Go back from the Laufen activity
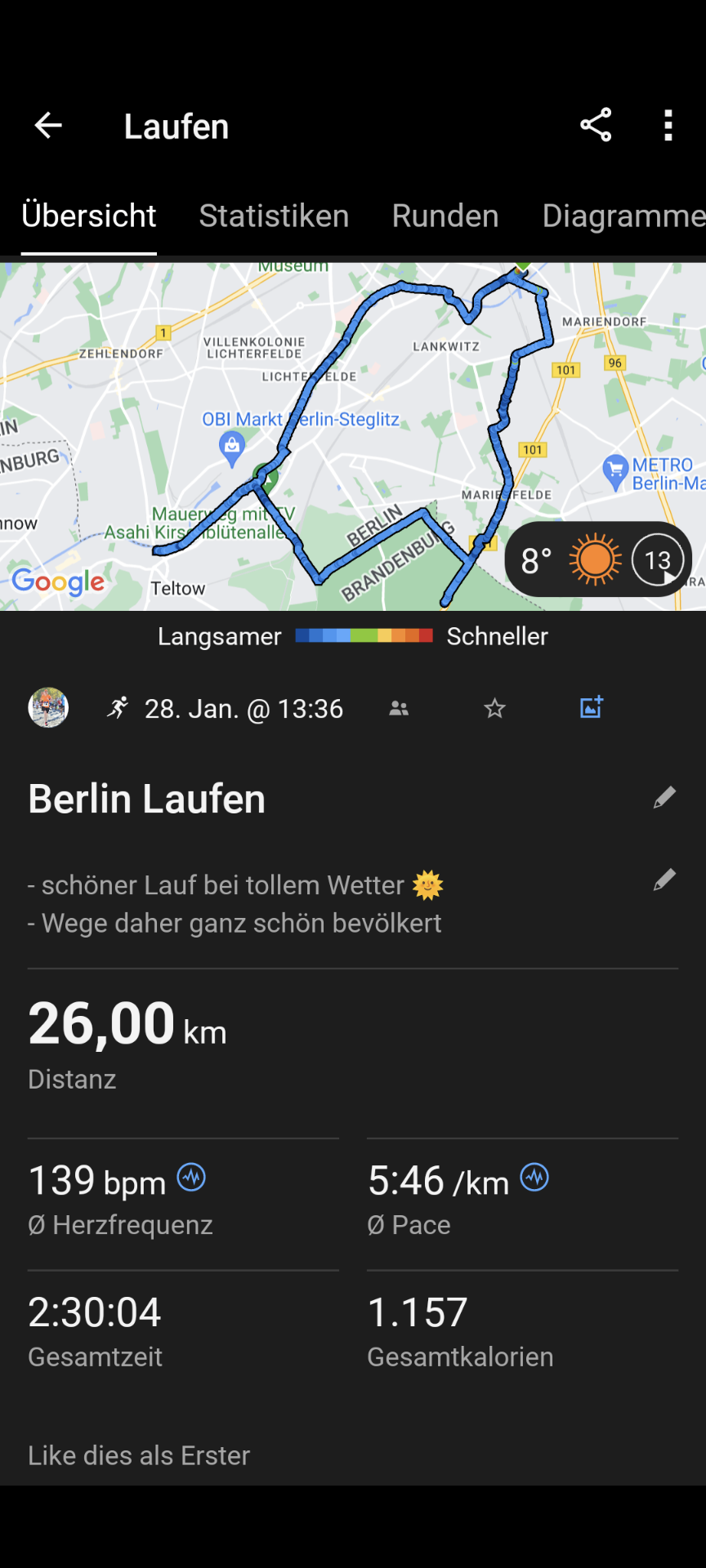The image size is (706, 1568). (48, 126)
